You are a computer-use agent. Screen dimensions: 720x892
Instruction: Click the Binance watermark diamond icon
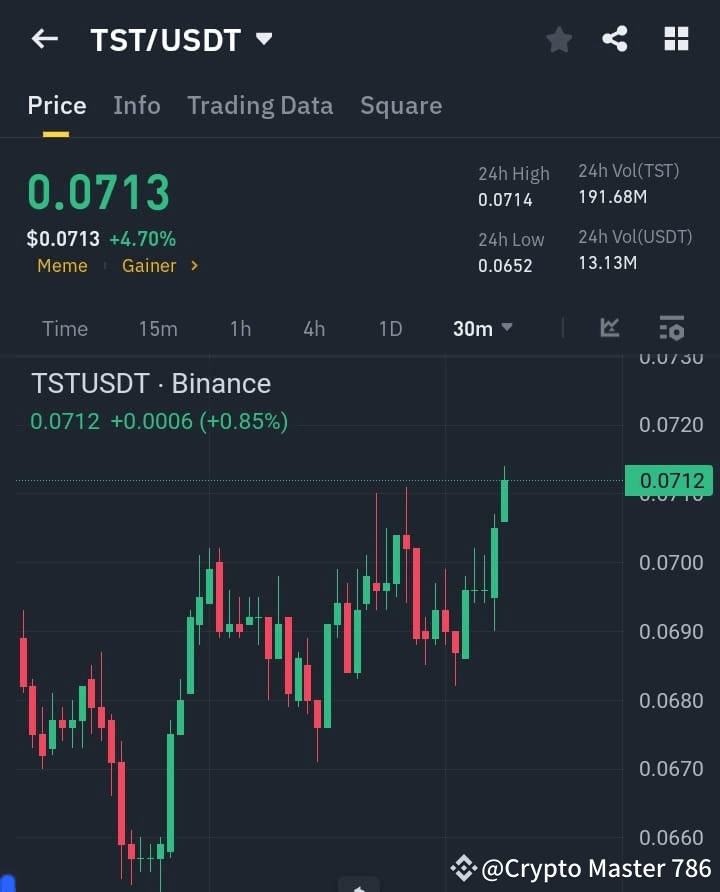point(464,867)
